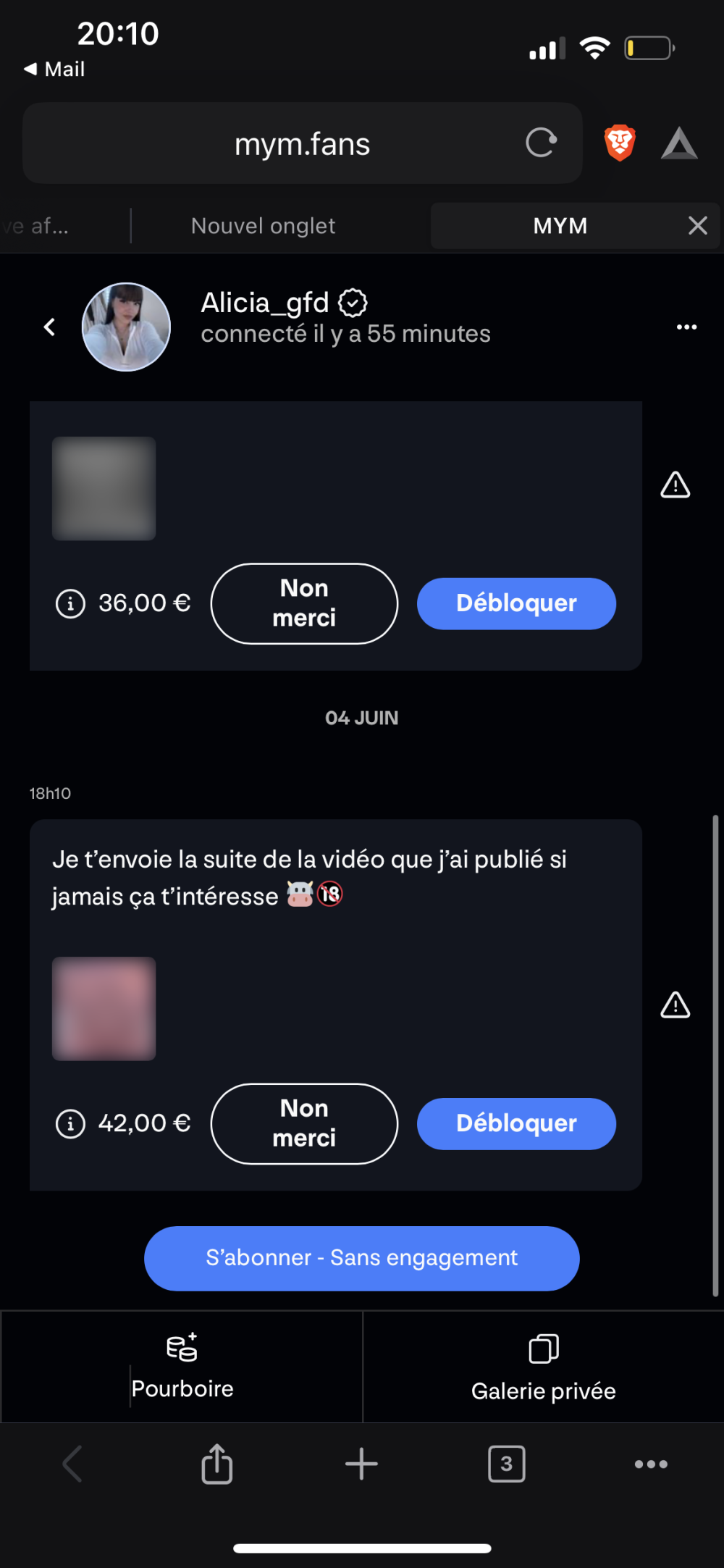Open a new browser tab with plus
The height and width of the screenshot is (1568, 724).
pyautogui.click(x=361, y=1464)
